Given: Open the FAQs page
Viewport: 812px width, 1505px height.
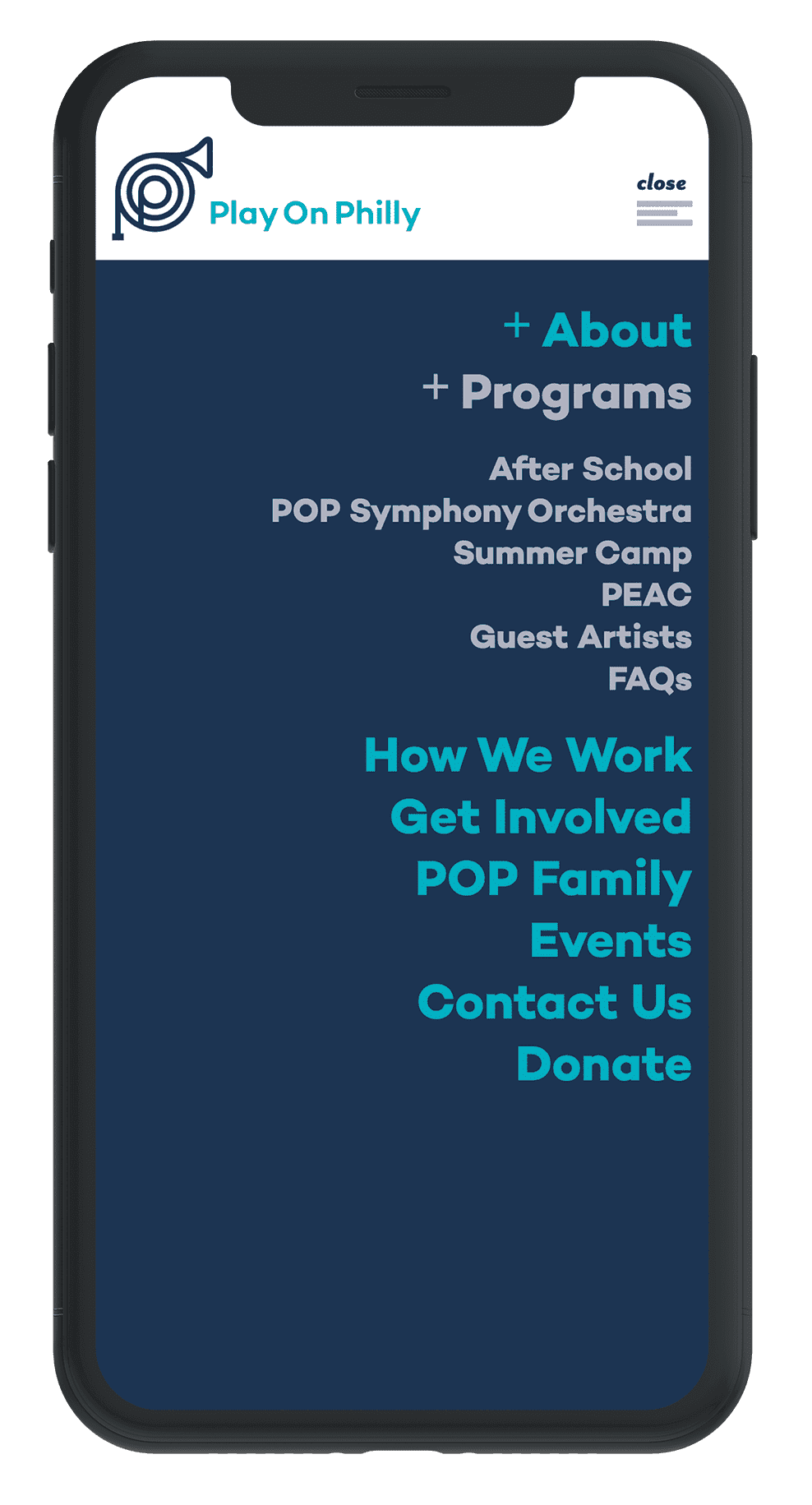Looking at the screenshot, I should pos(649,679).
